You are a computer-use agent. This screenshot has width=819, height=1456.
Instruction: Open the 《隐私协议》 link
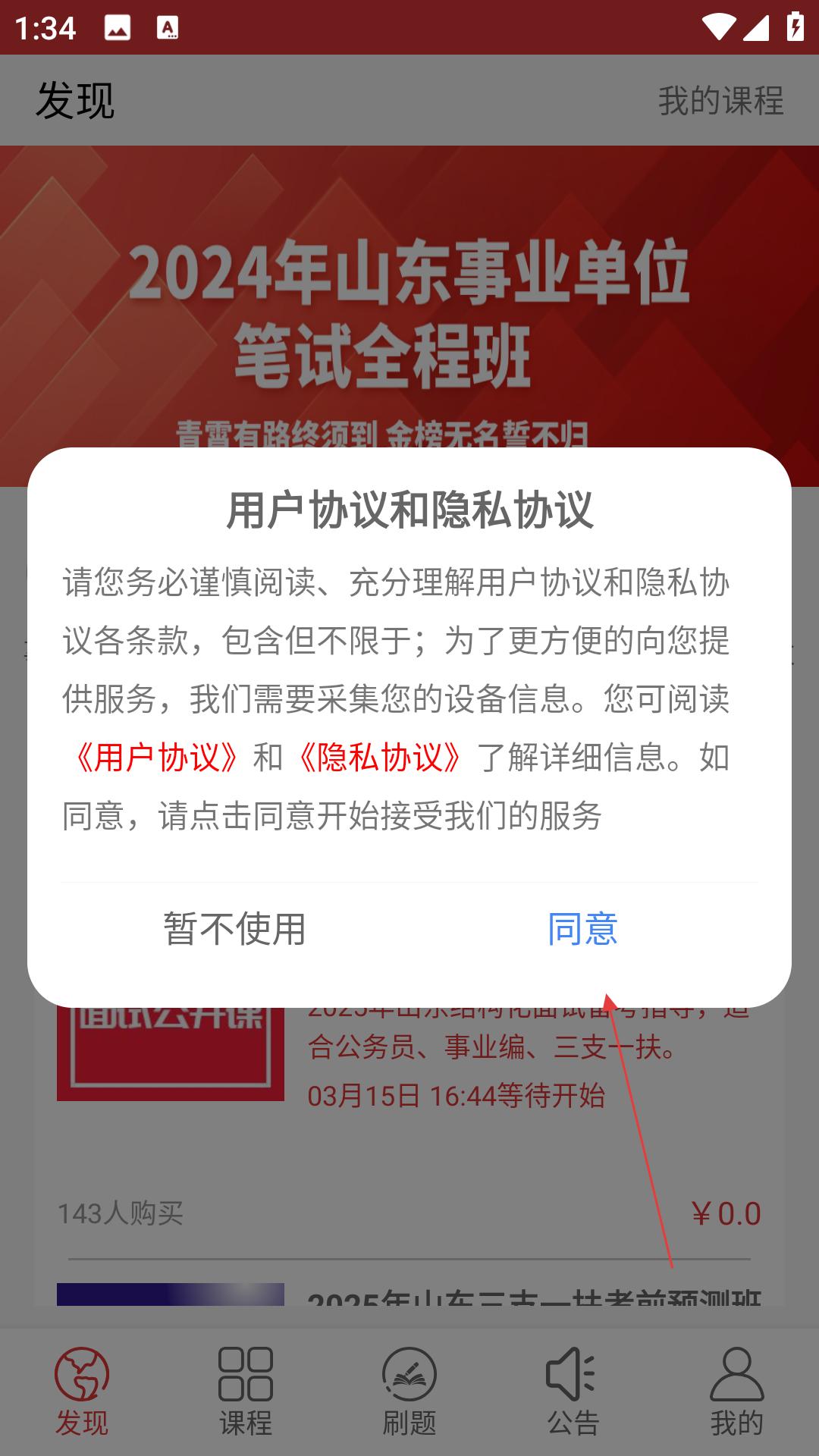click(380, 758)
